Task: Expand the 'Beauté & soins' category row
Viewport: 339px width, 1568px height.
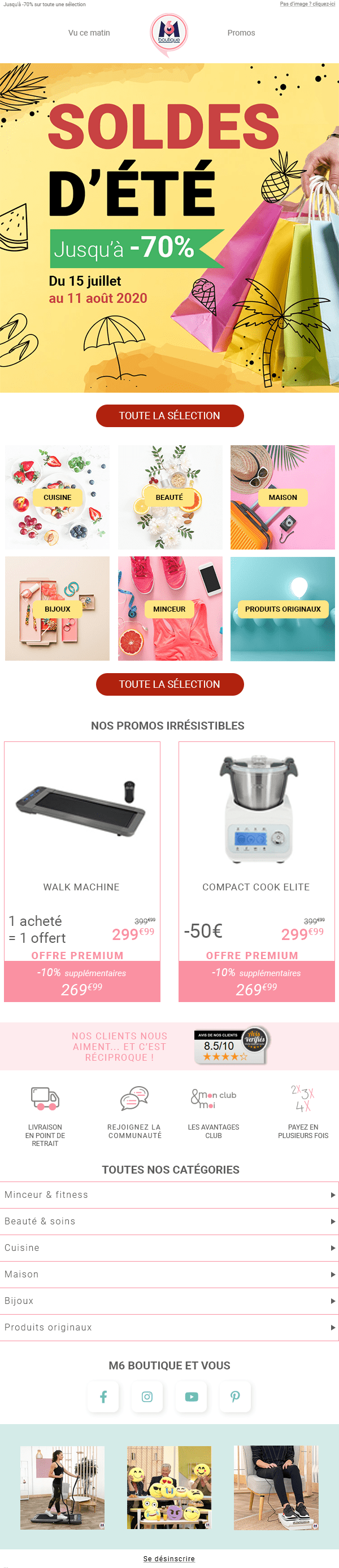Action: tap(169, 1221)
